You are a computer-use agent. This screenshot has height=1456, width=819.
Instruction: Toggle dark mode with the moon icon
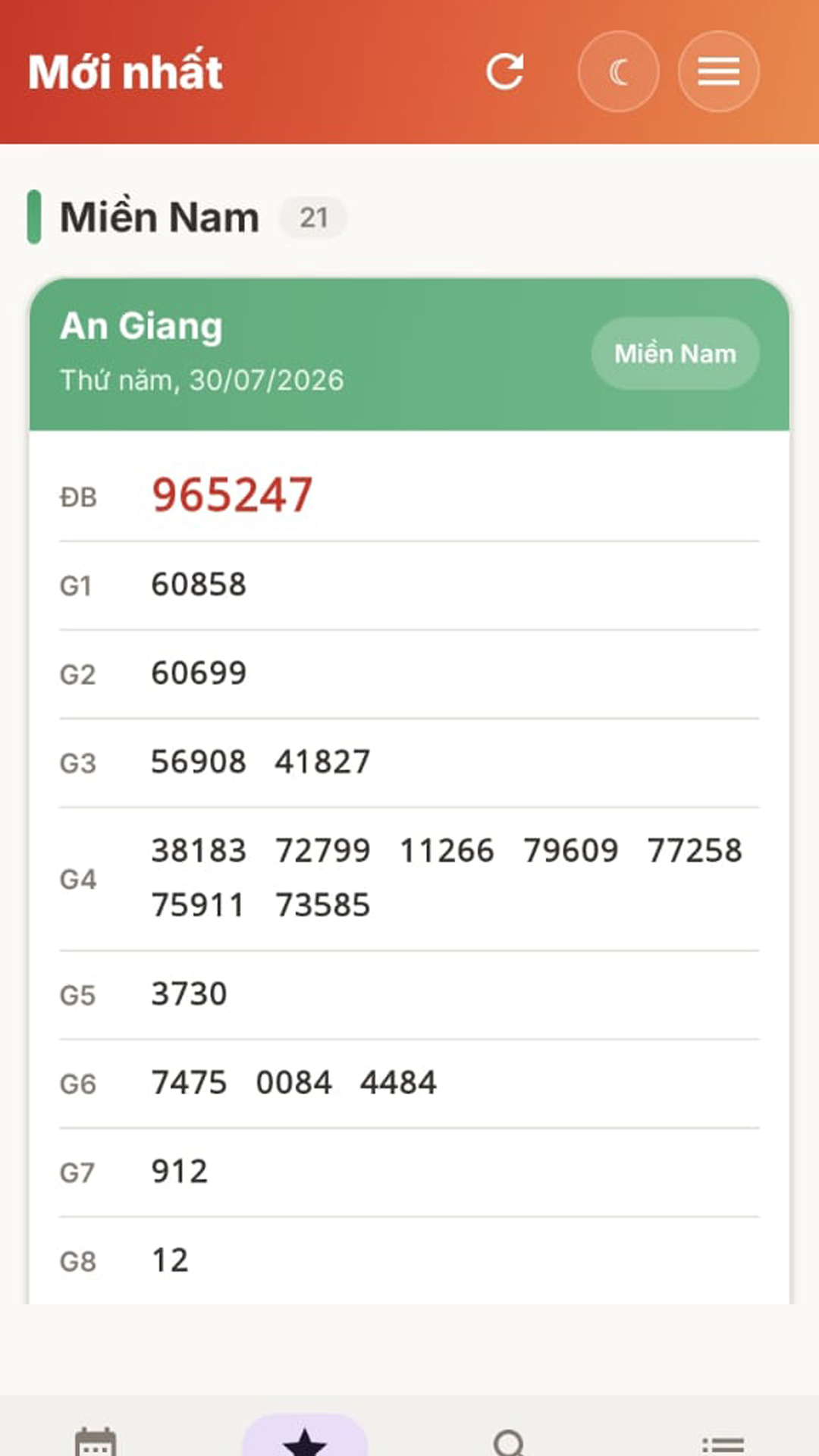[618, 72]
